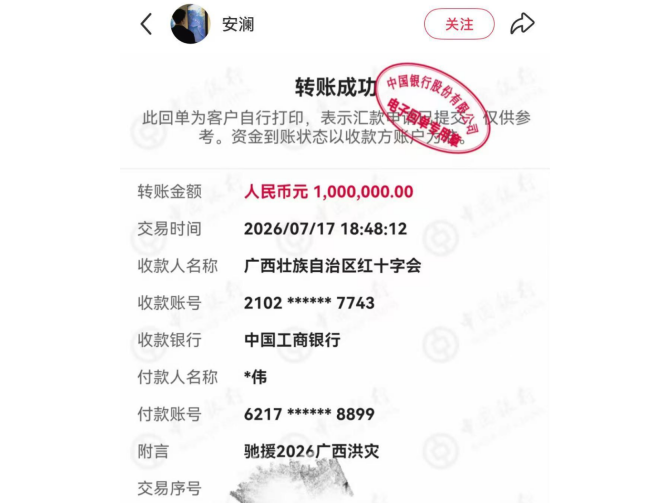The image size is (670, 503).
Task: Follow 安澜 with the 关注 button
Action: click(x=459, y=24)
